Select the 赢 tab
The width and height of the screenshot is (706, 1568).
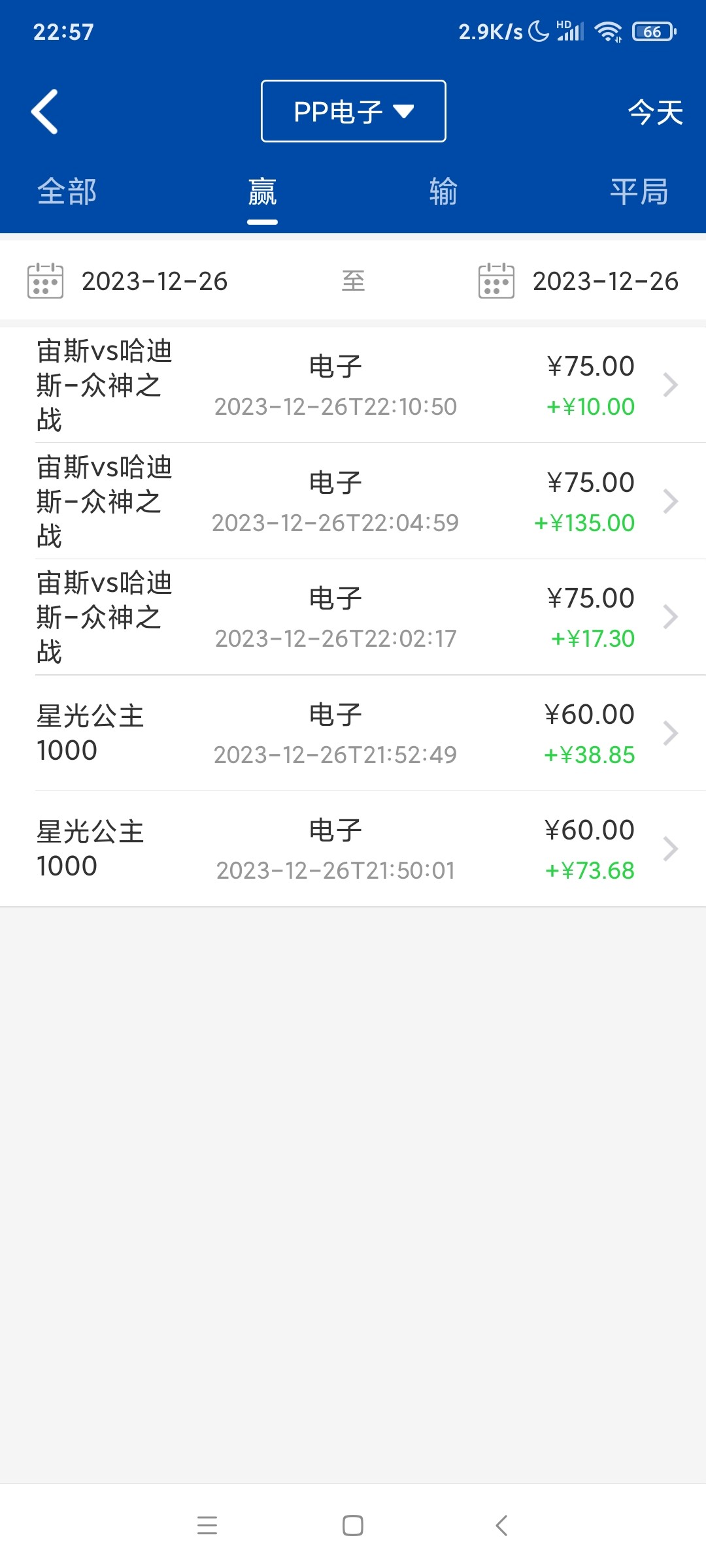coord(262,192)
